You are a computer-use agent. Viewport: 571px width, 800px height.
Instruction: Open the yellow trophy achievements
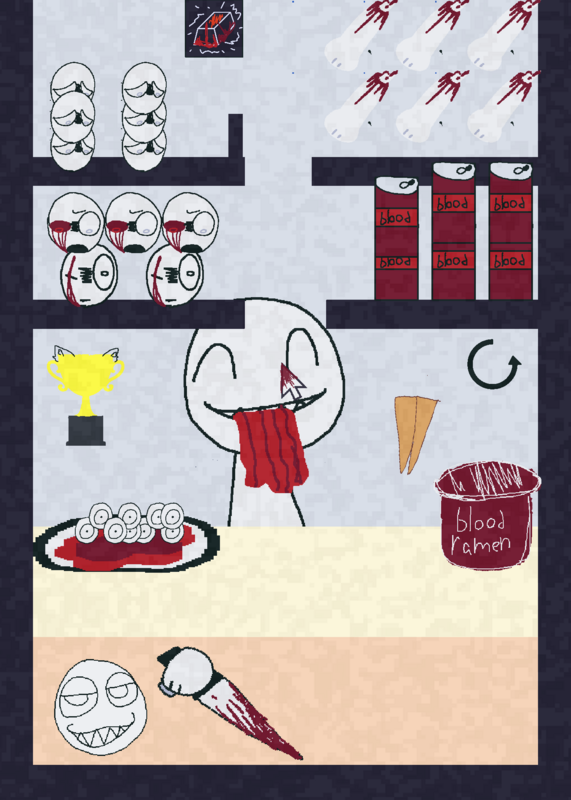tap(86, 396)
